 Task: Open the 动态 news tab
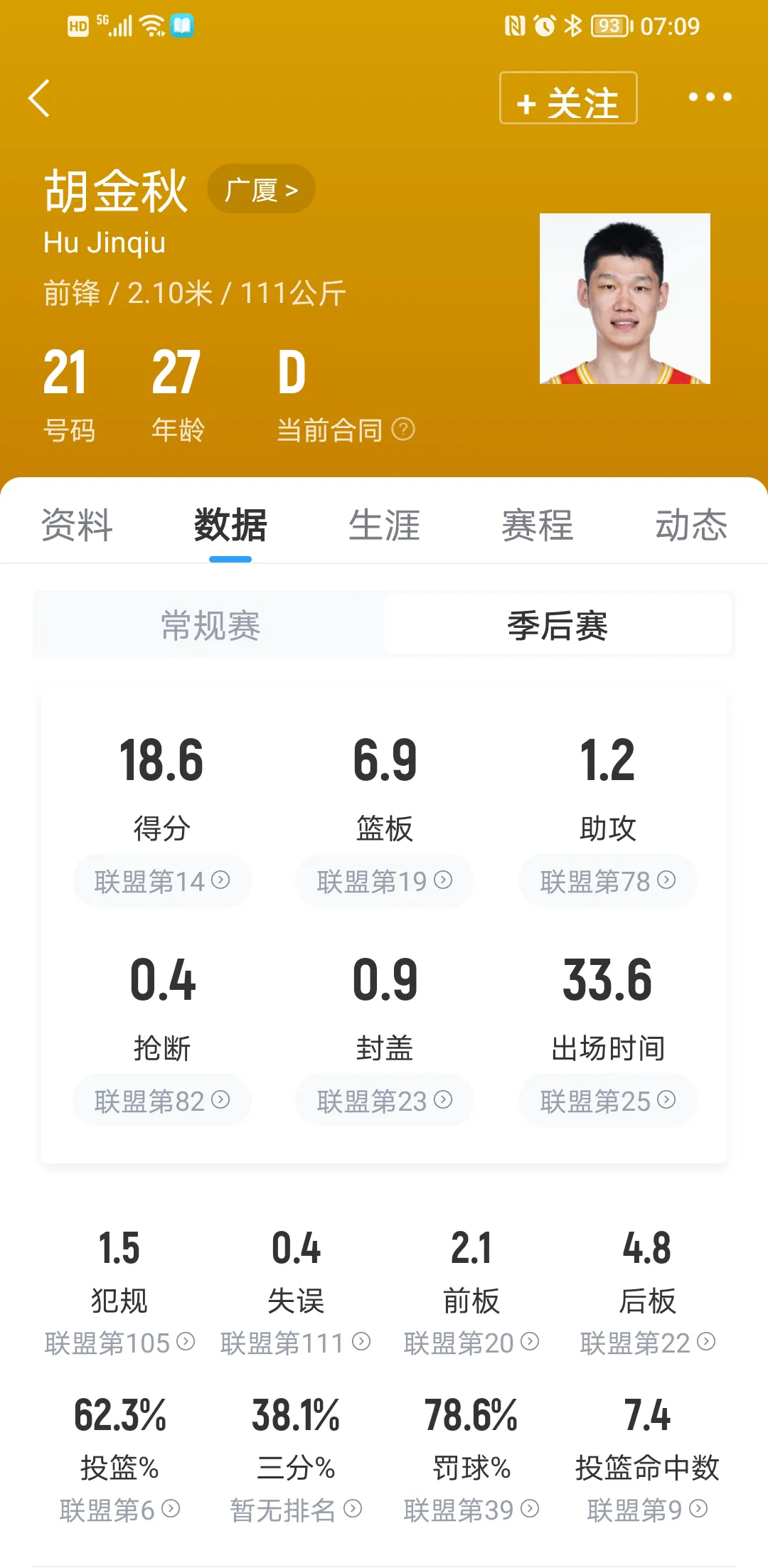pyautogui.click(x=691, y=525)
